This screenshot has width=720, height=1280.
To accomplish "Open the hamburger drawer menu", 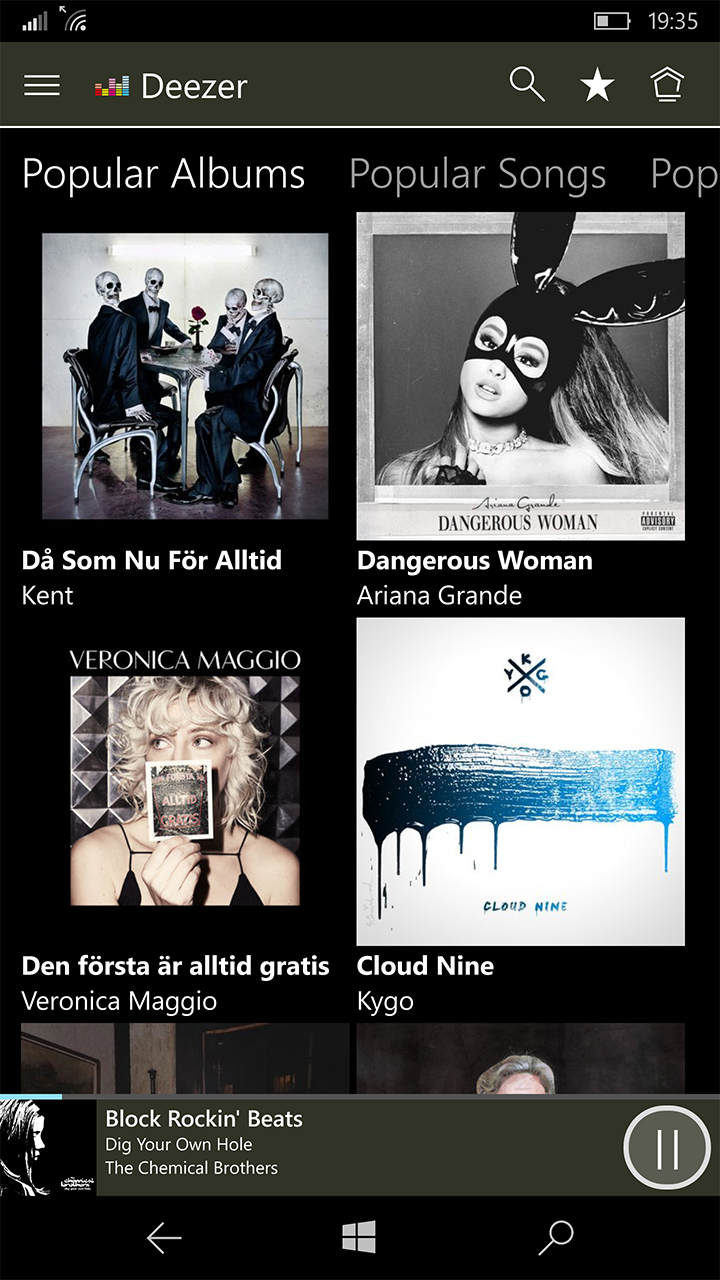I will 42,86.
